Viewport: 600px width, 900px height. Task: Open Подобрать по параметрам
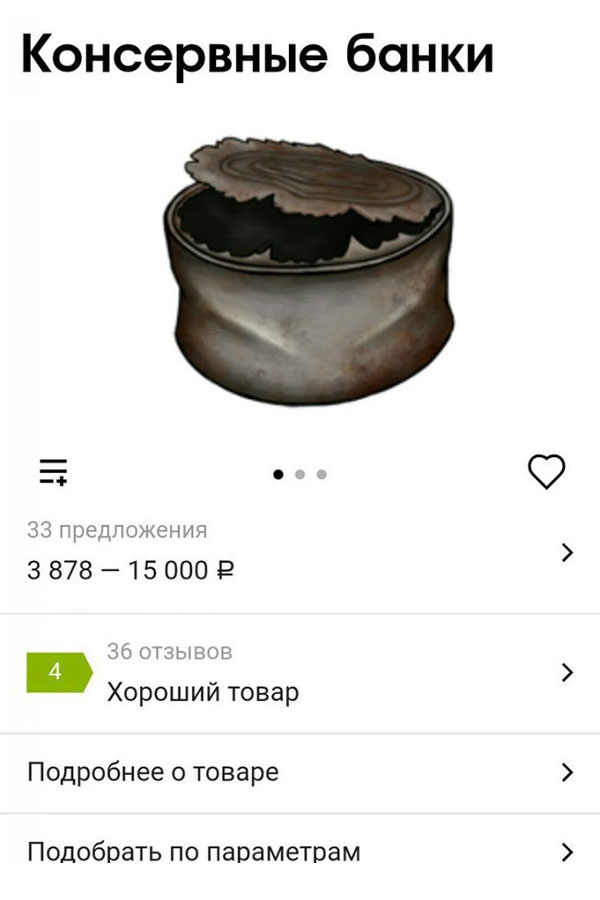click(300, 852)
